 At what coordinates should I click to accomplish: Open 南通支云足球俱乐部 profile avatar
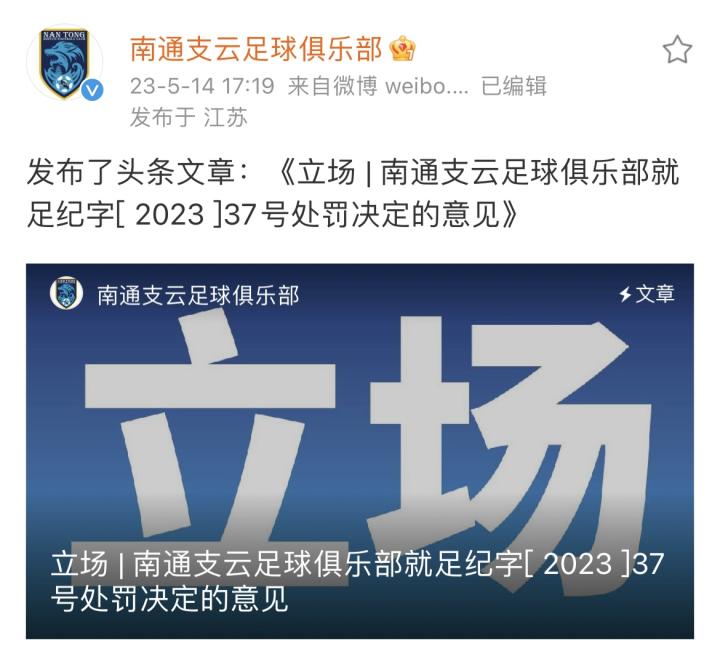[64, 63]
